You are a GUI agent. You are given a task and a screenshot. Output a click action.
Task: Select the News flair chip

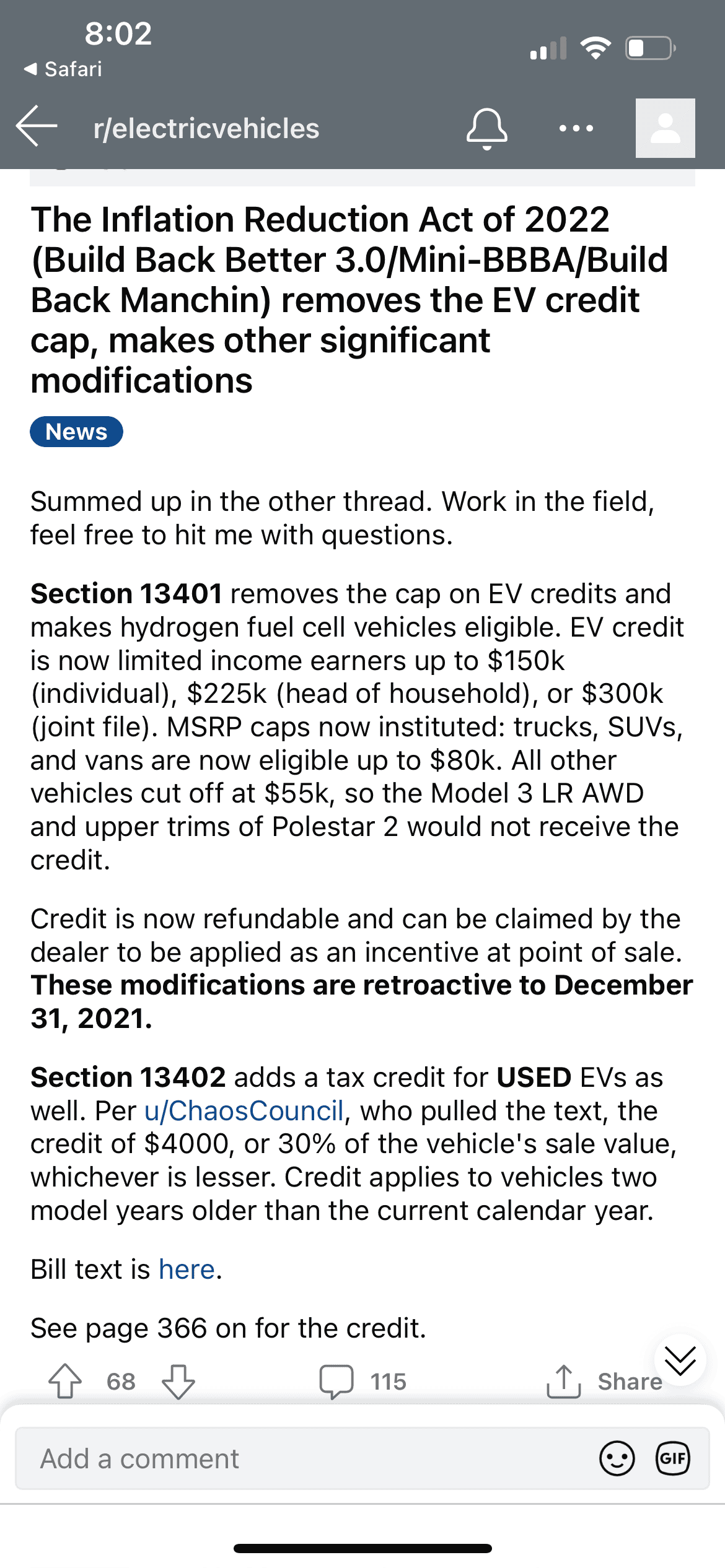coord(76,432)
